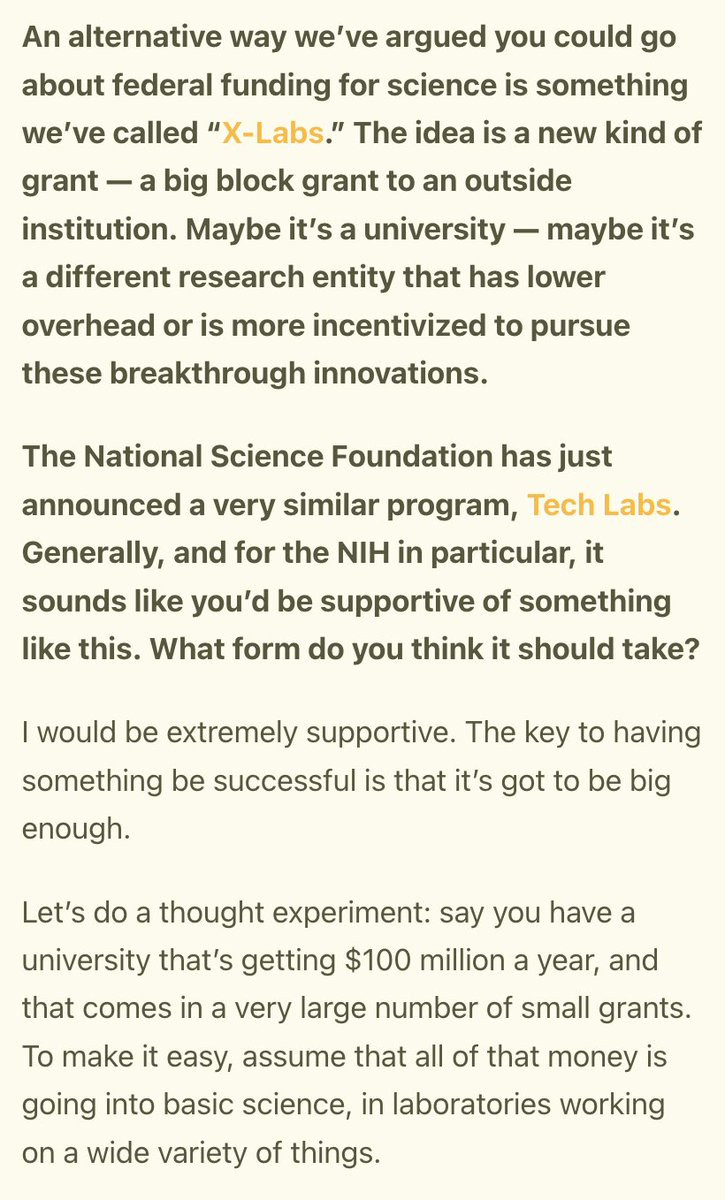
Task: Follow the Tech Labs link
Action: pos(598,505)
